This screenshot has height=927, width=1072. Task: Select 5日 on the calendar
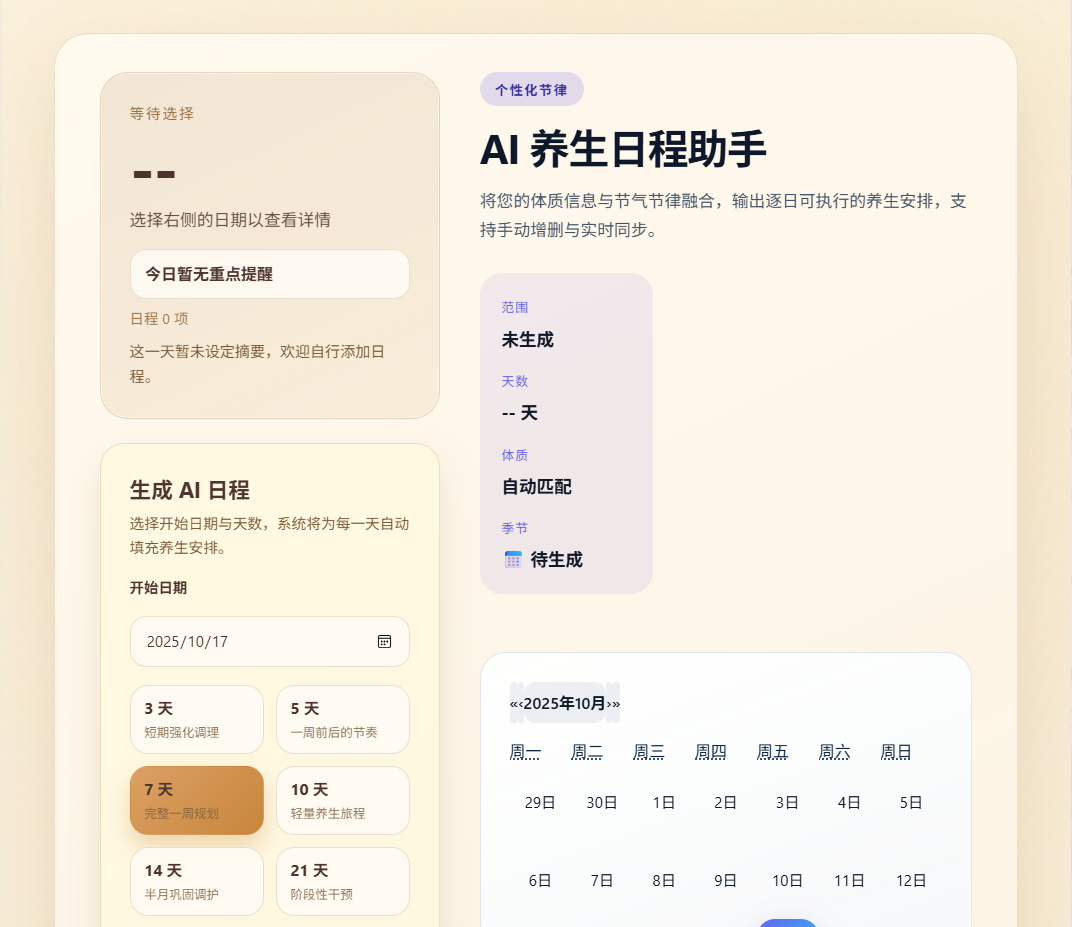pyautogui.click(x=911, y=802)
